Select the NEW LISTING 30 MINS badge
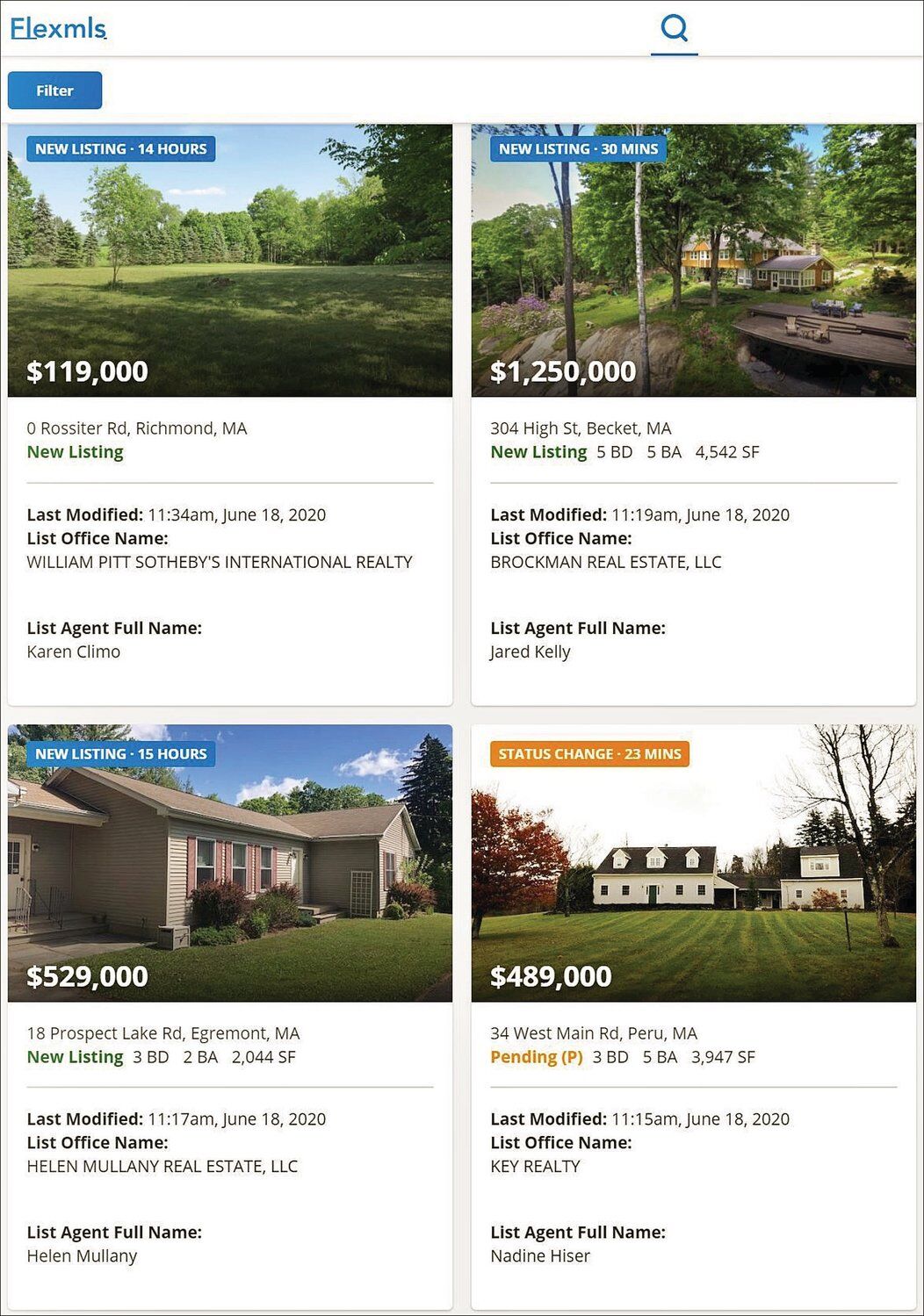 (x=577, y=148)
